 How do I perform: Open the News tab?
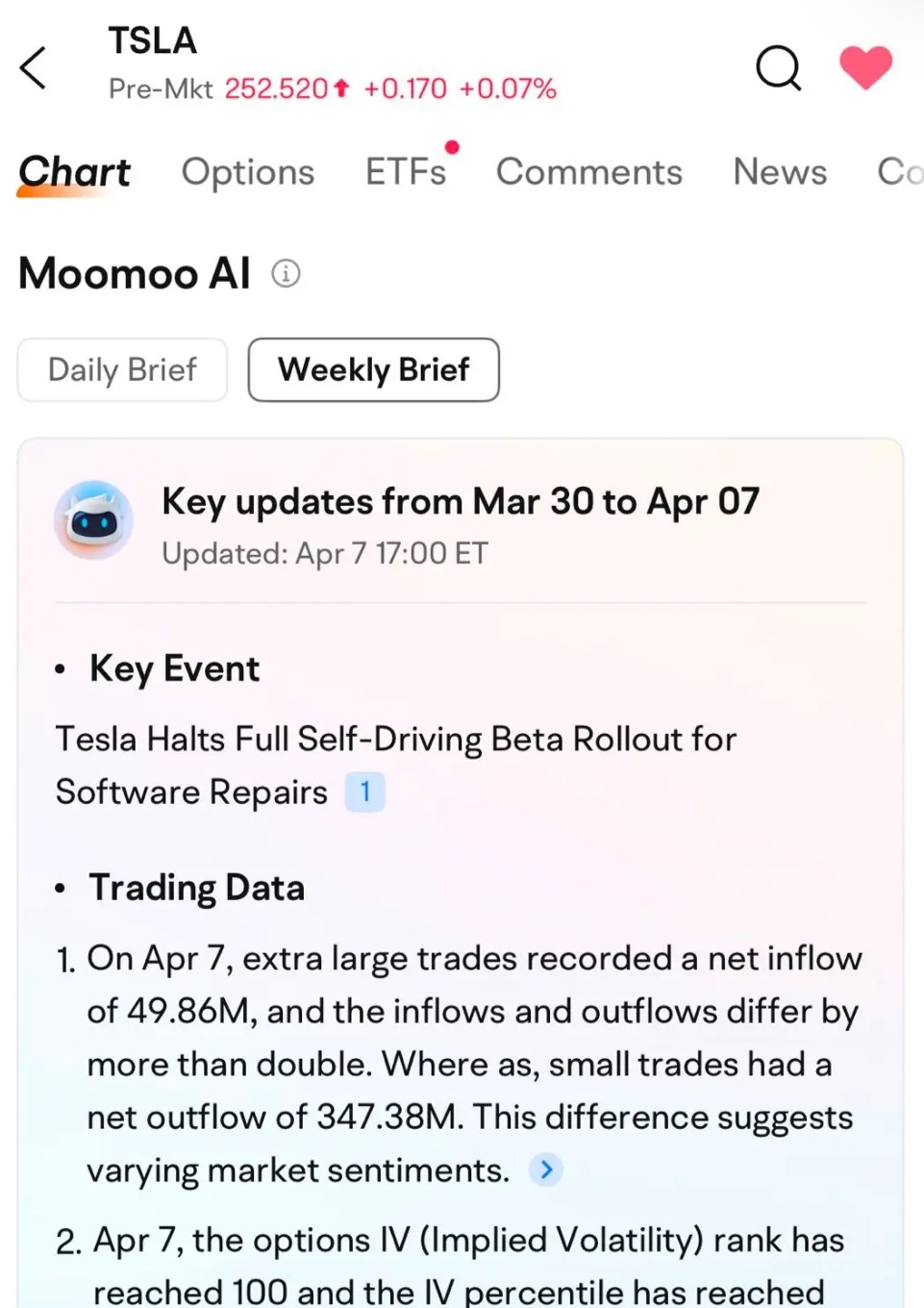click(x=780, y=172)
